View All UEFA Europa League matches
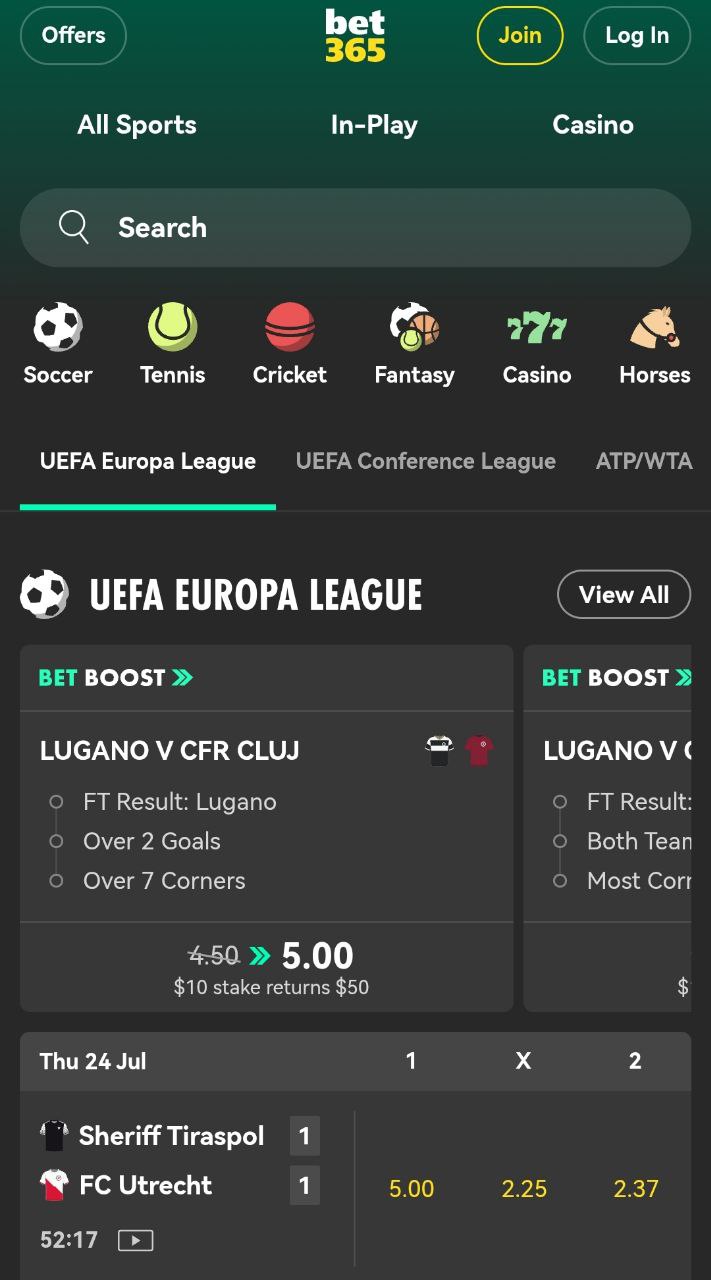Image resolution: width=711 pixels, height=1280 pixels. tap(624, 595)
